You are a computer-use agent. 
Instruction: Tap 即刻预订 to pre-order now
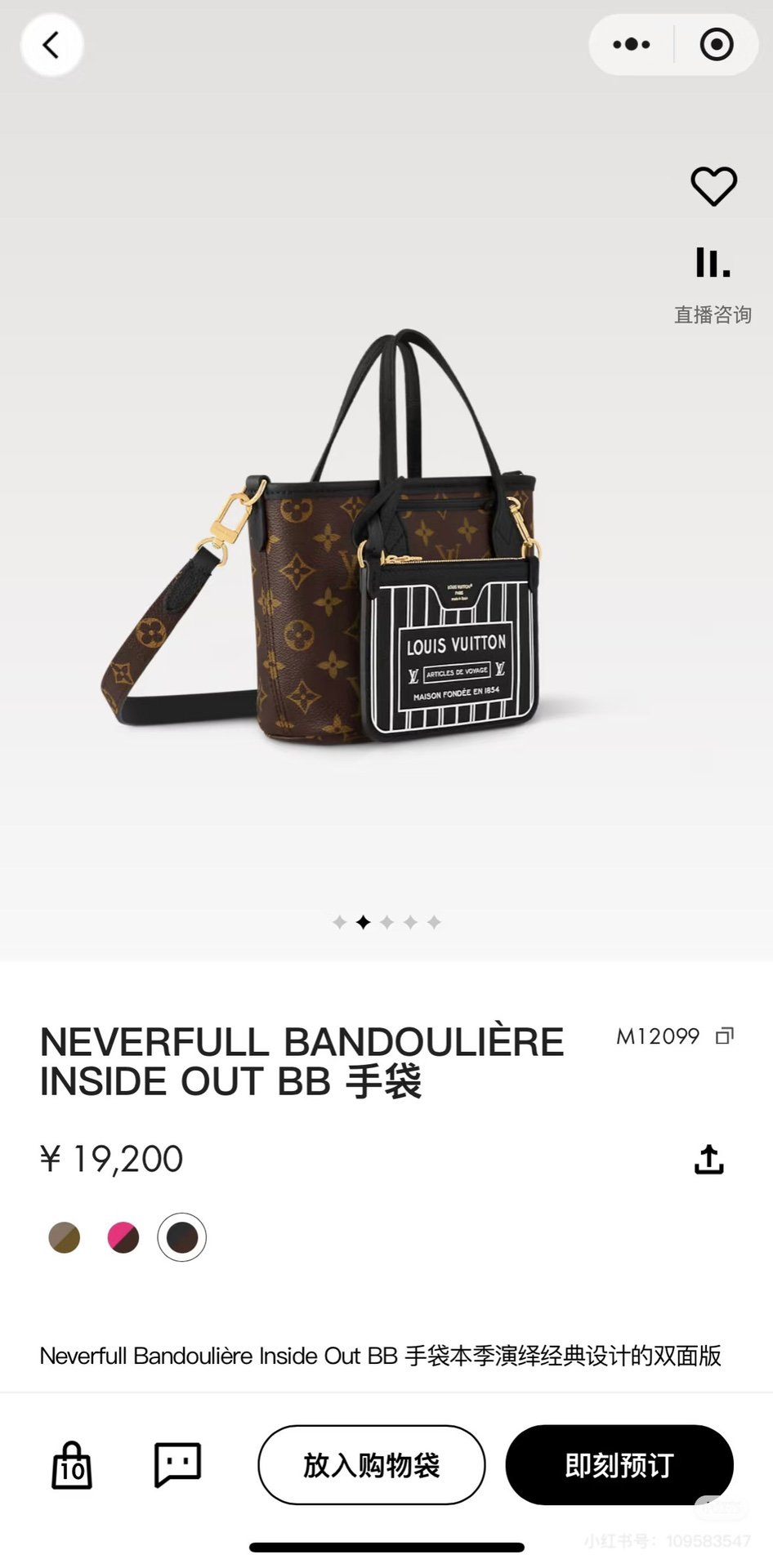(619, 1465)
